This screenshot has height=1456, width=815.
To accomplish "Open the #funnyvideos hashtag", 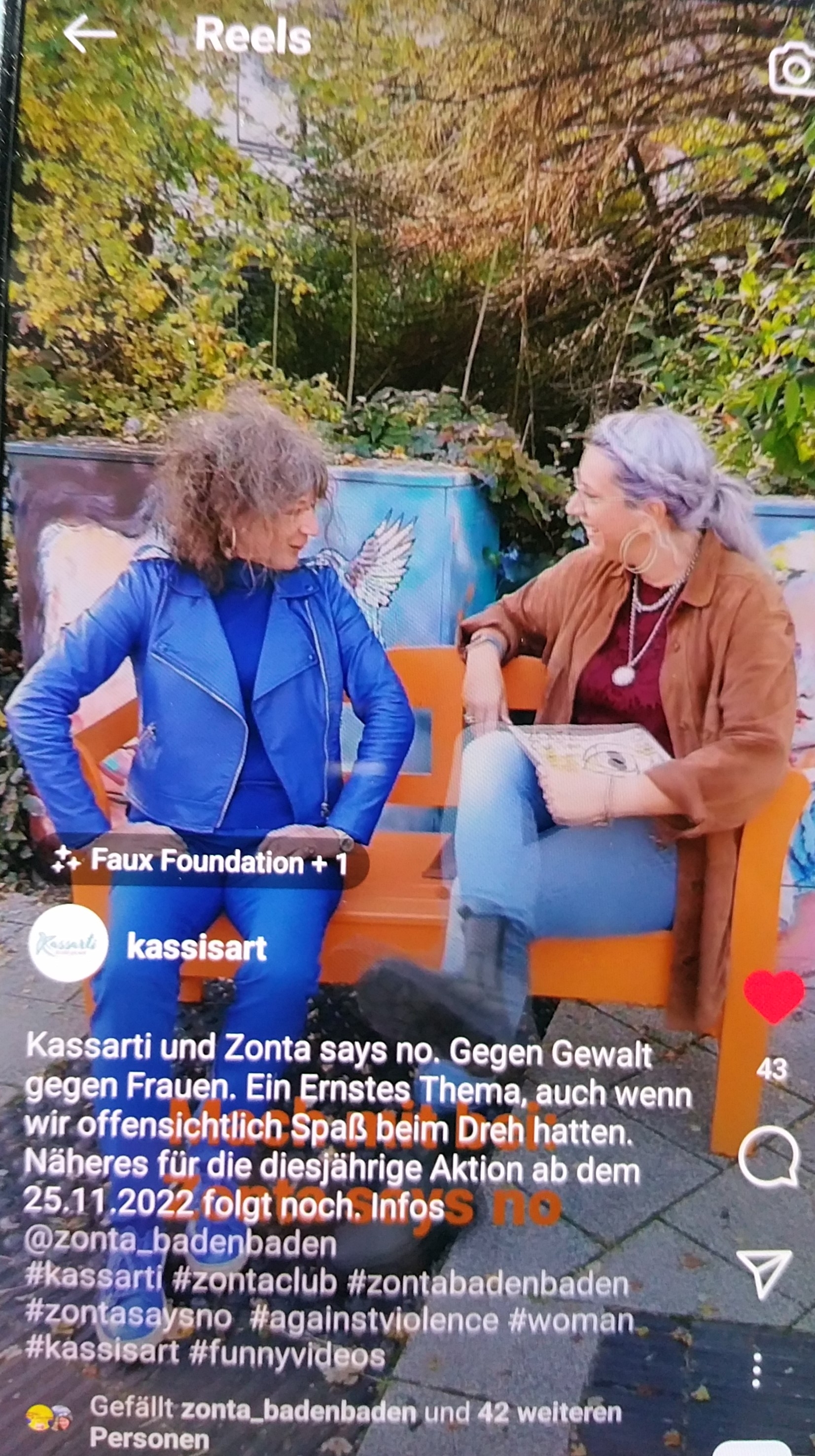I will click(286, 1354).
